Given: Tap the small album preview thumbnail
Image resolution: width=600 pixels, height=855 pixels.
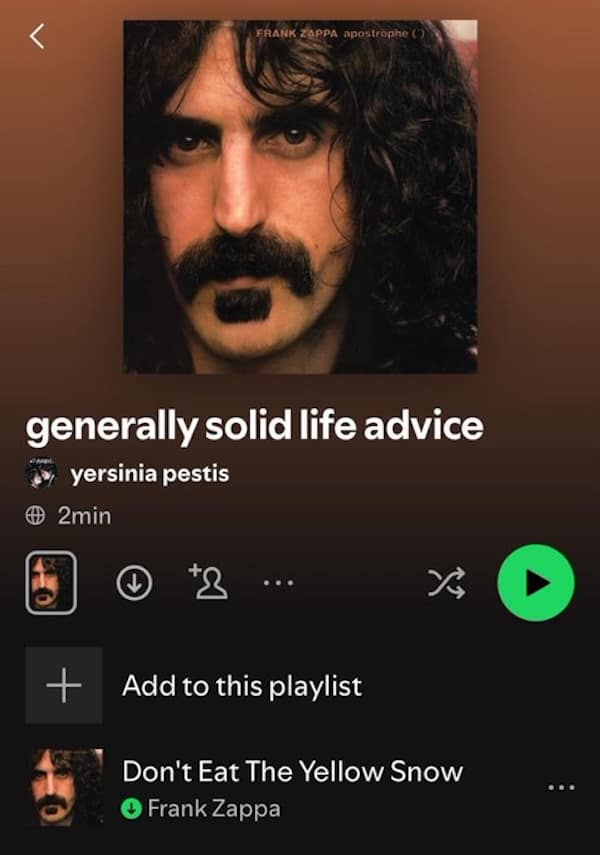Looking at the screenshot, I should click(x=50, y=582).
